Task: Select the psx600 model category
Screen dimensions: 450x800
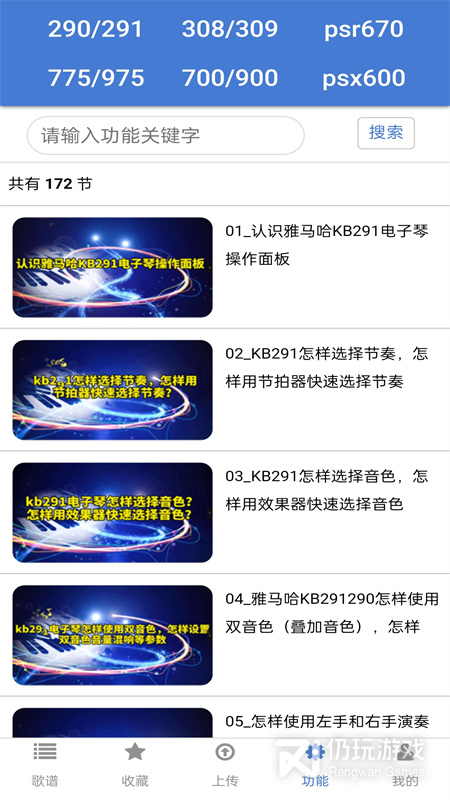Action: pyautogui.click(x=364, y=78)
